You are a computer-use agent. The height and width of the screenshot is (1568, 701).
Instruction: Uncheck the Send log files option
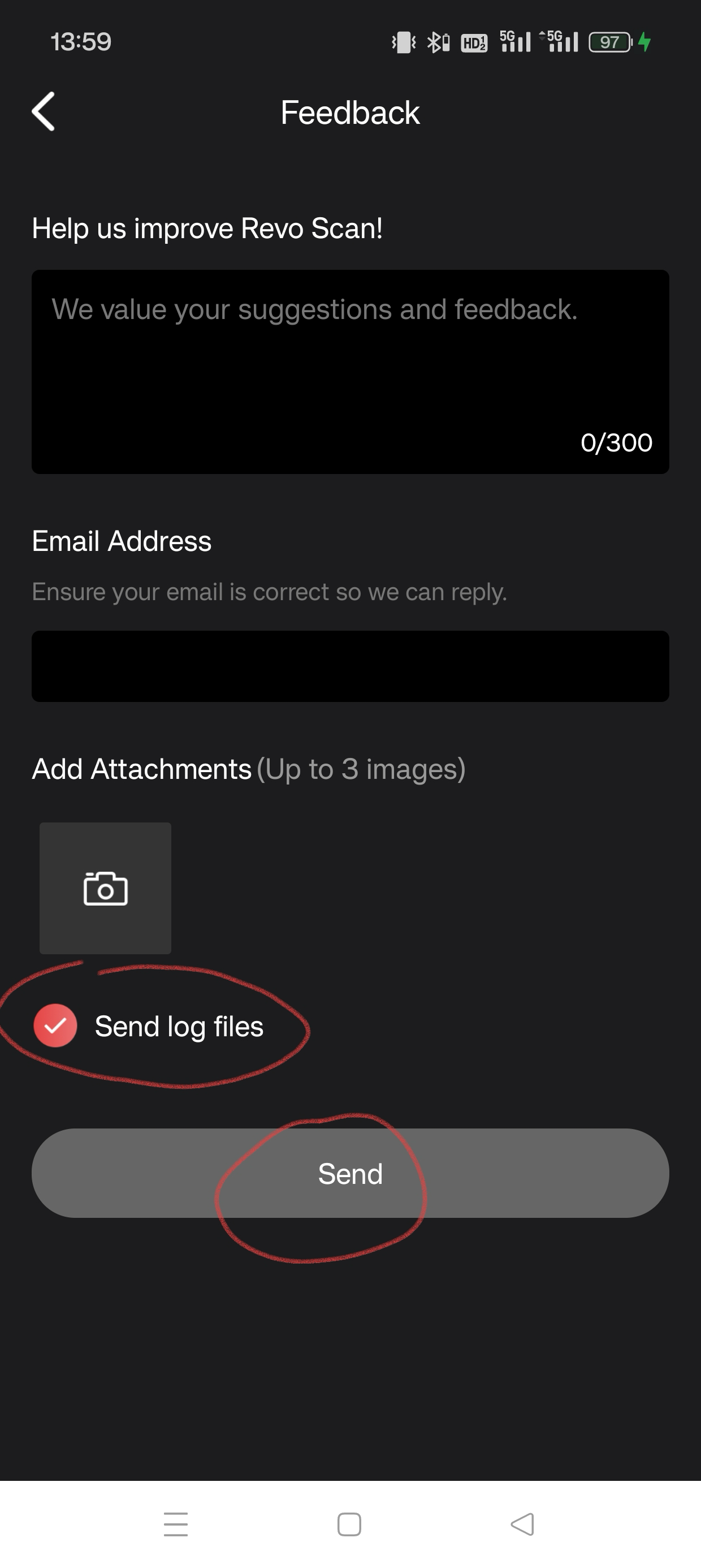coord(55,1026)
